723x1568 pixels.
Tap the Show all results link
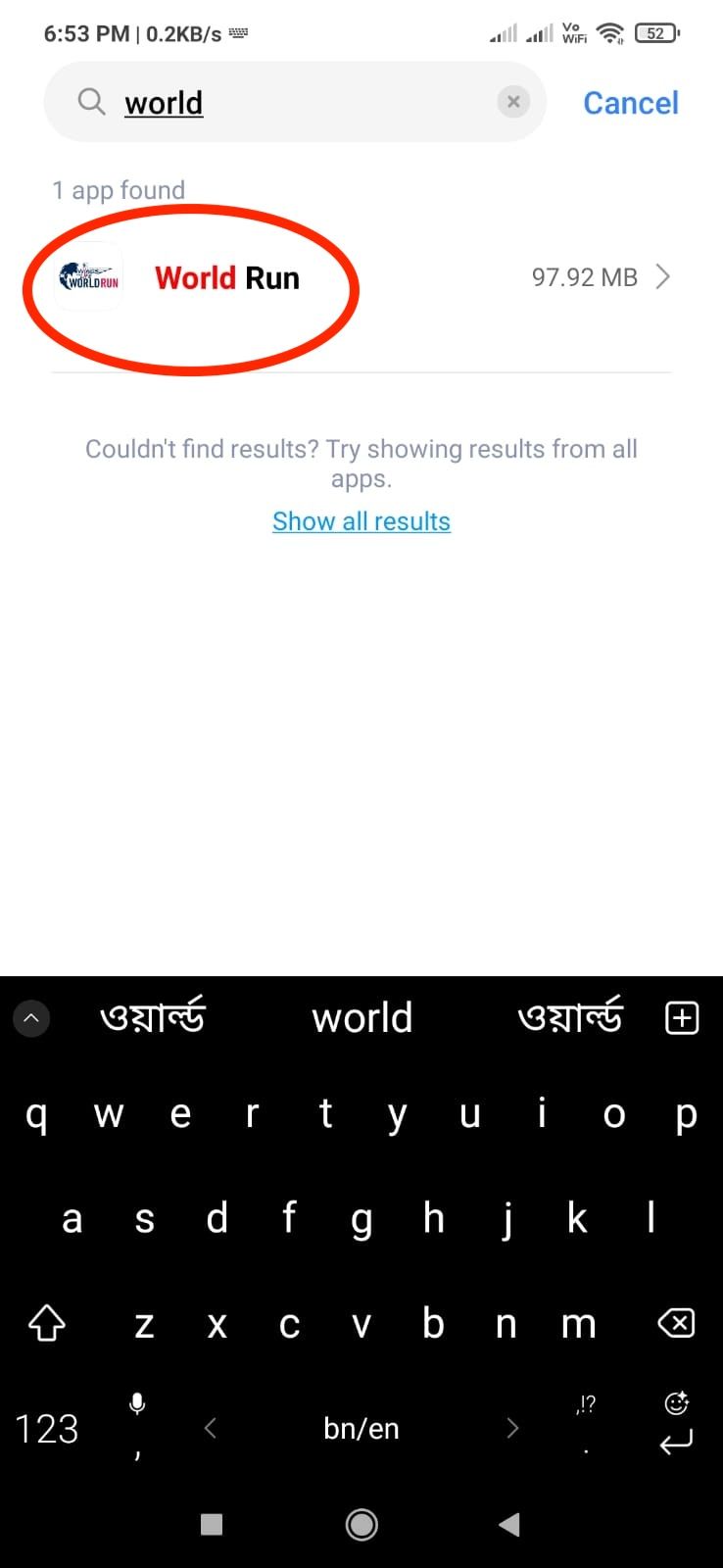point(361,521)
